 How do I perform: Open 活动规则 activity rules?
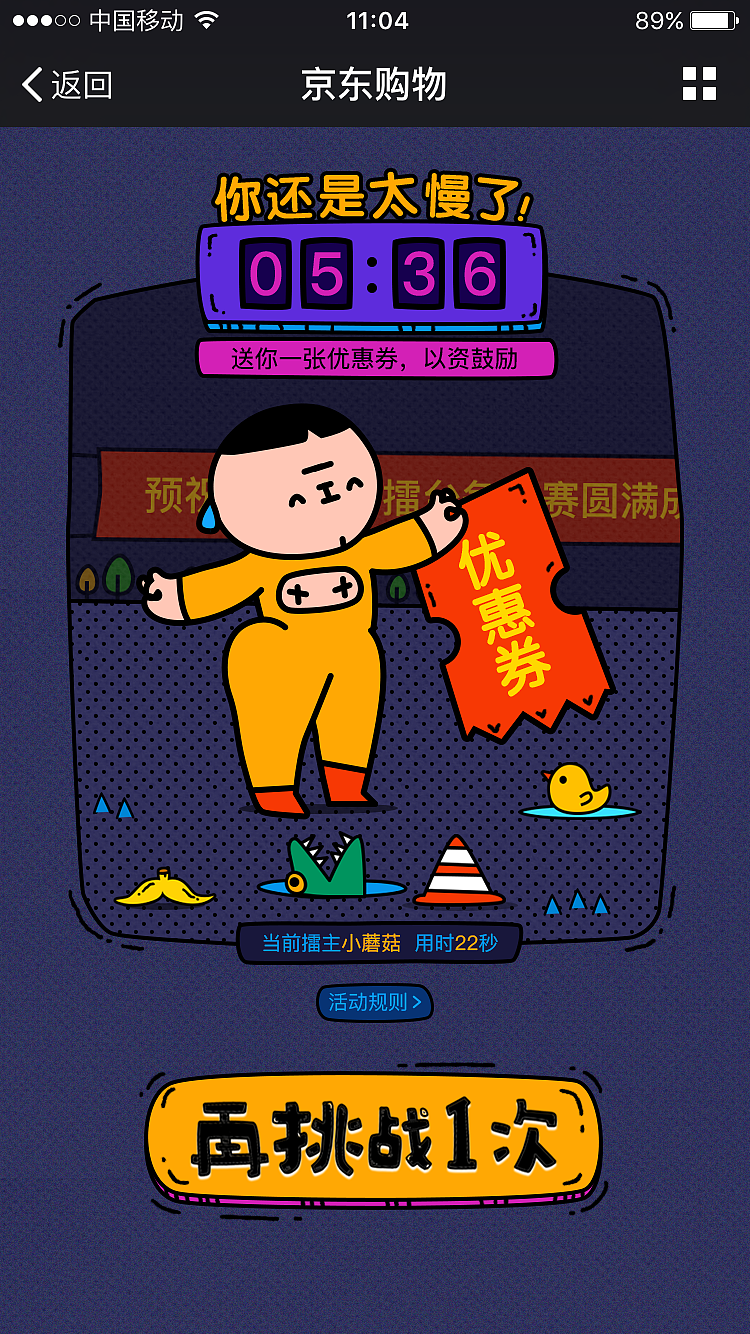374,1002
